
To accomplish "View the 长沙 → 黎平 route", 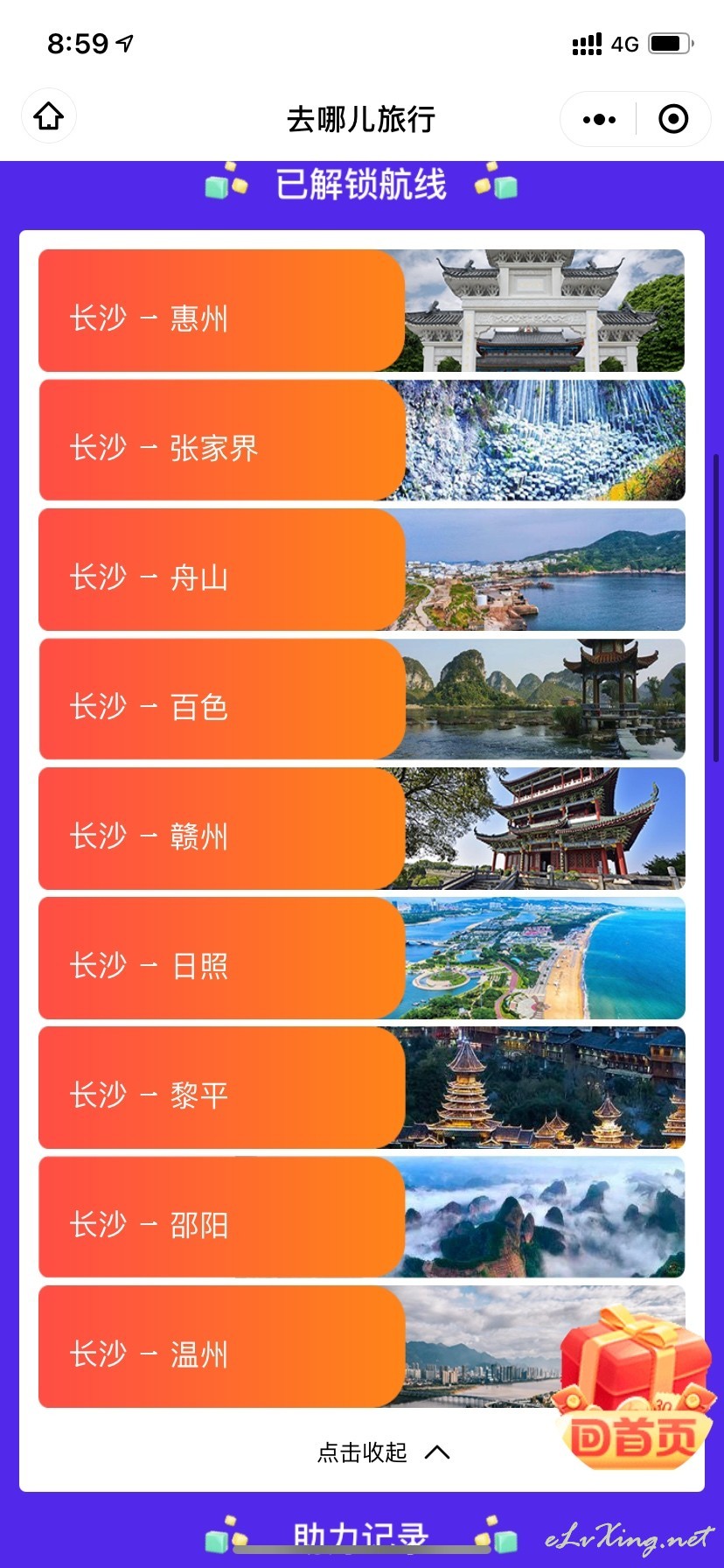I will pos(362,1088).
